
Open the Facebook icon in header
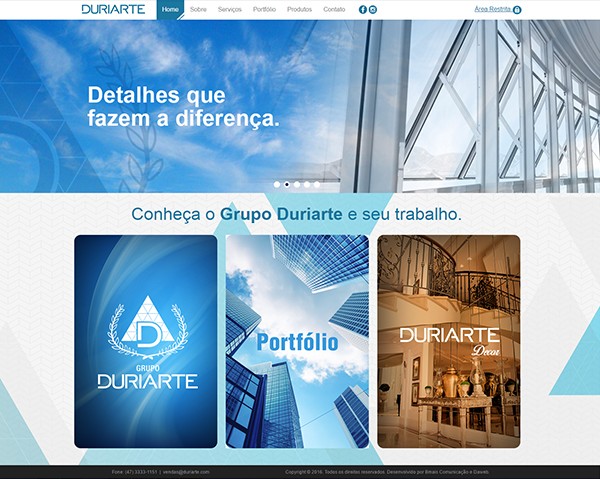(363, 9)
